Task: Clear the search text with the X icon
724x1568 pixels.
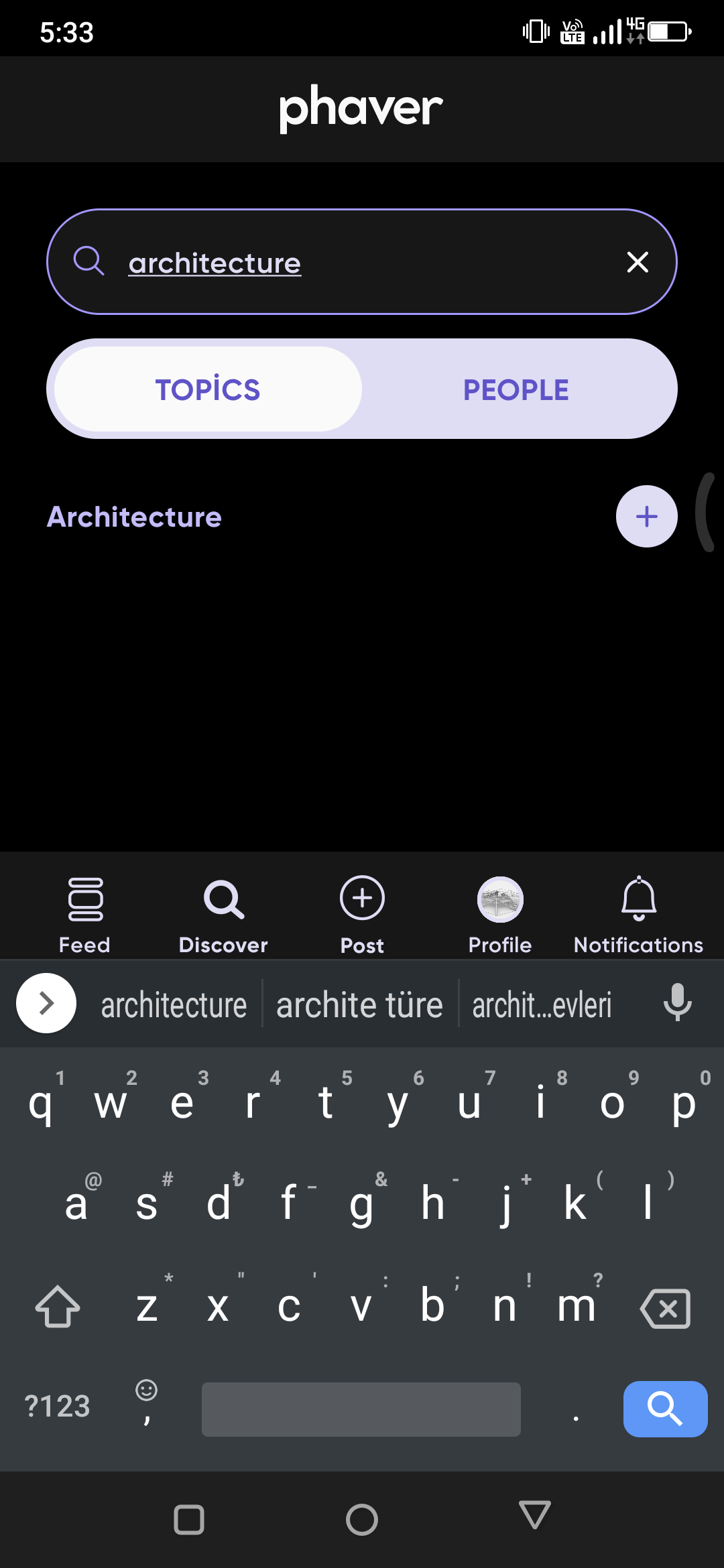Action: coord(638,262)
